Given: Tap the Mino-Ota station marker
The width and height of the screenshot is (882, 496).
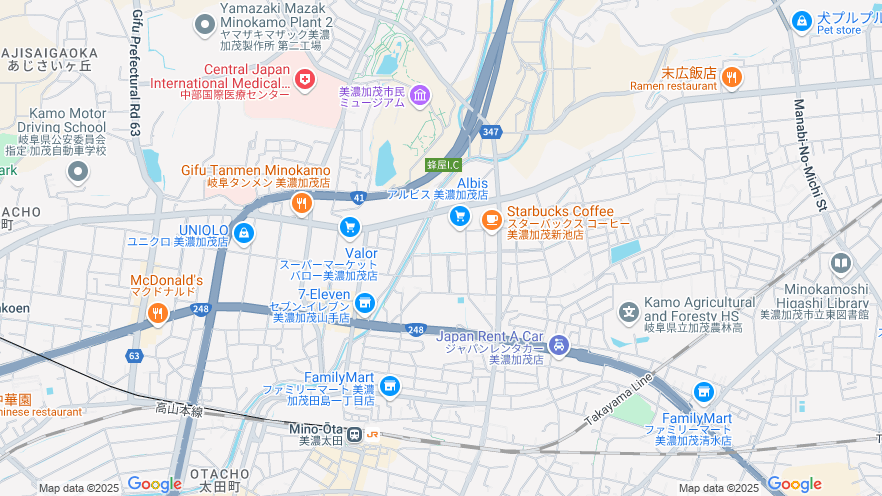Looking at the screenshot, I should 355,433.
